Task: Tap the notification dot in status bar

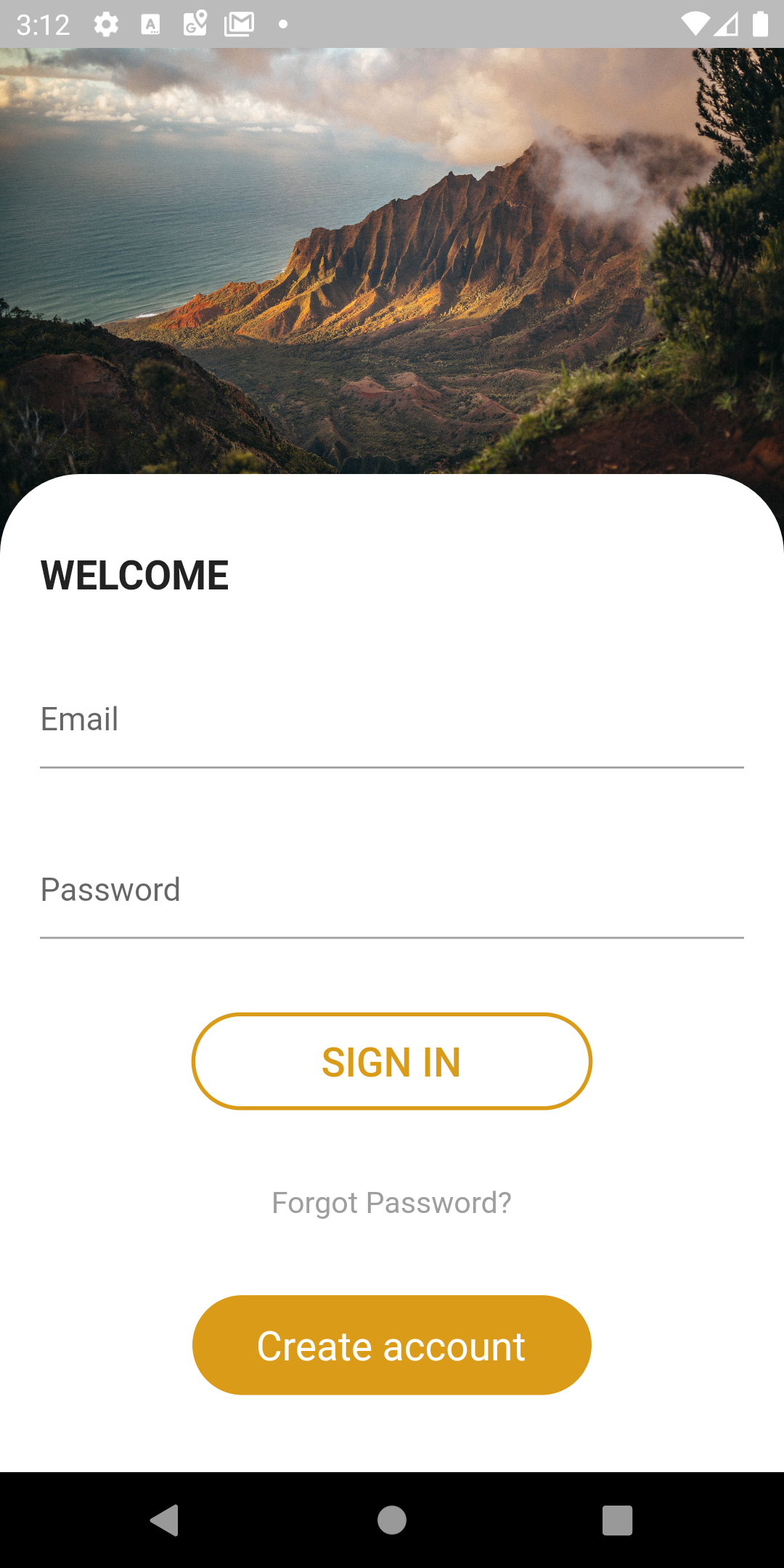Action: point(282,24)
